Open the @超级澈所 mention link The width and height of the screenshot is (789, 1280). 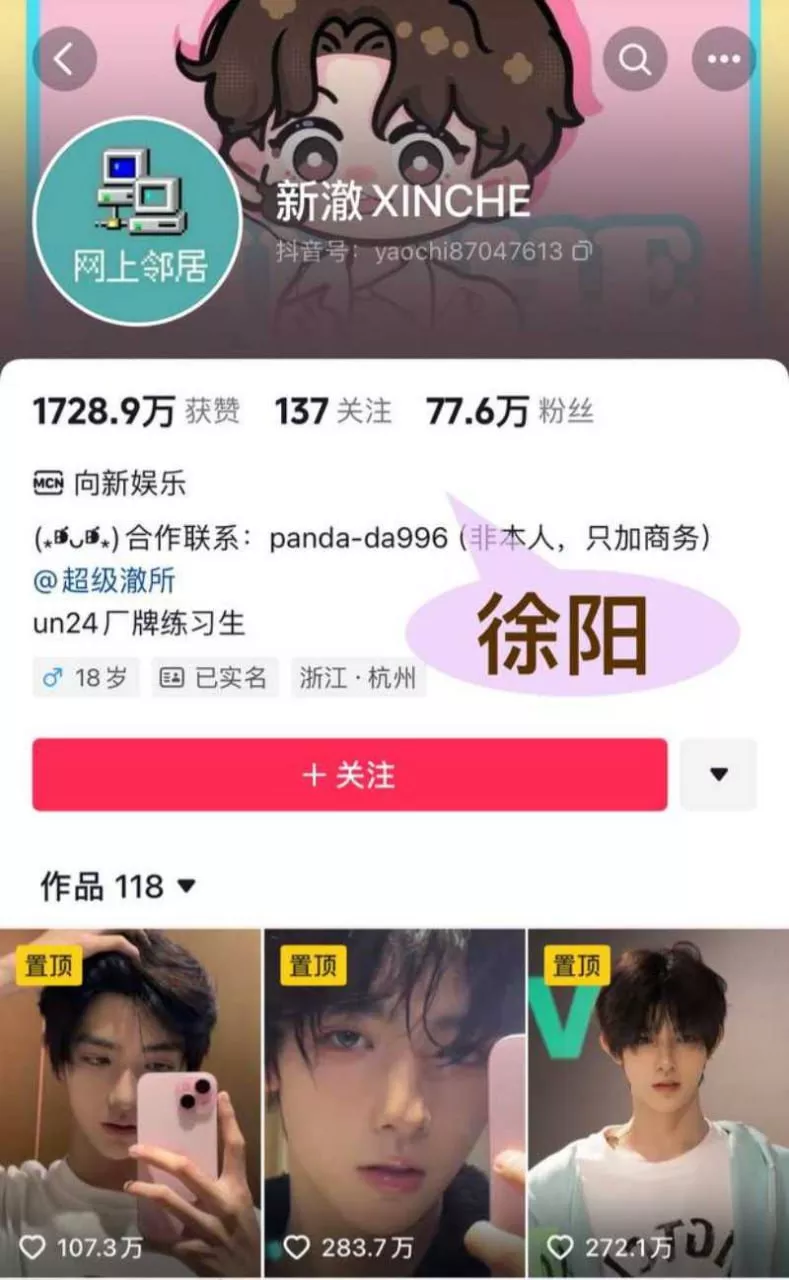(x=104, y=581)
